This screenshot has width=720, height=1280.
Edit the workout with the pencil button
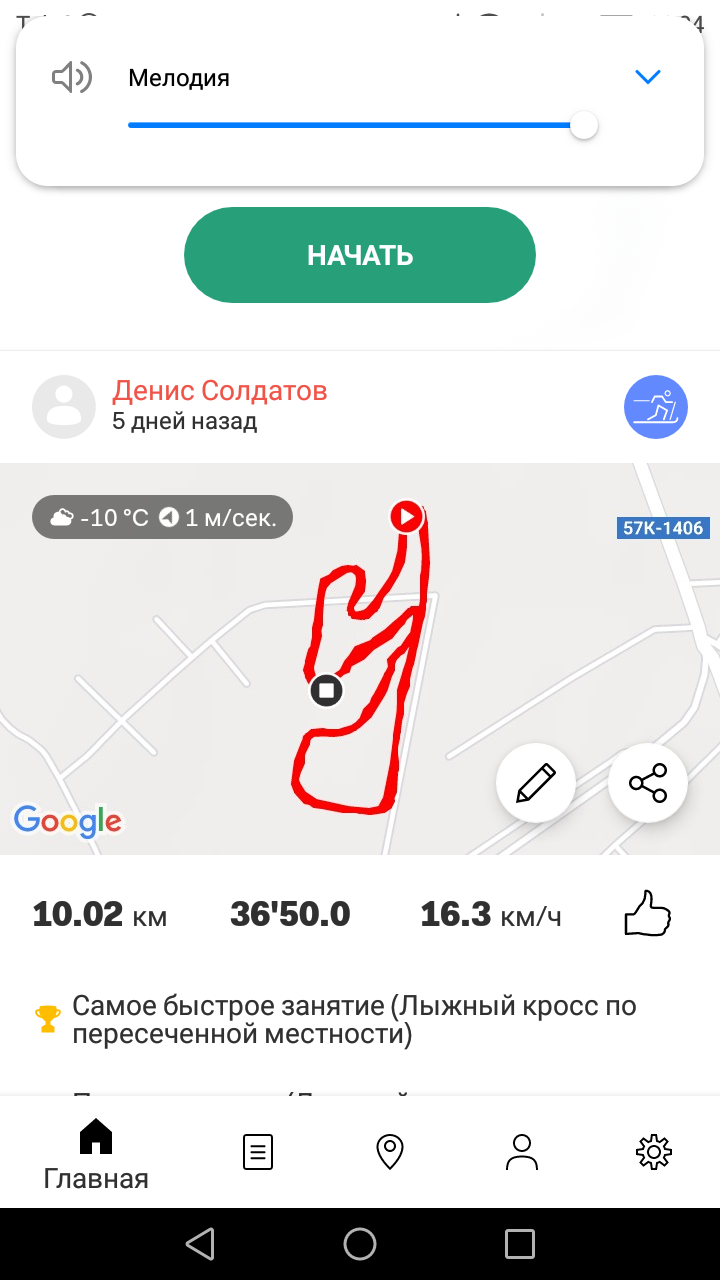coord(535,783)
